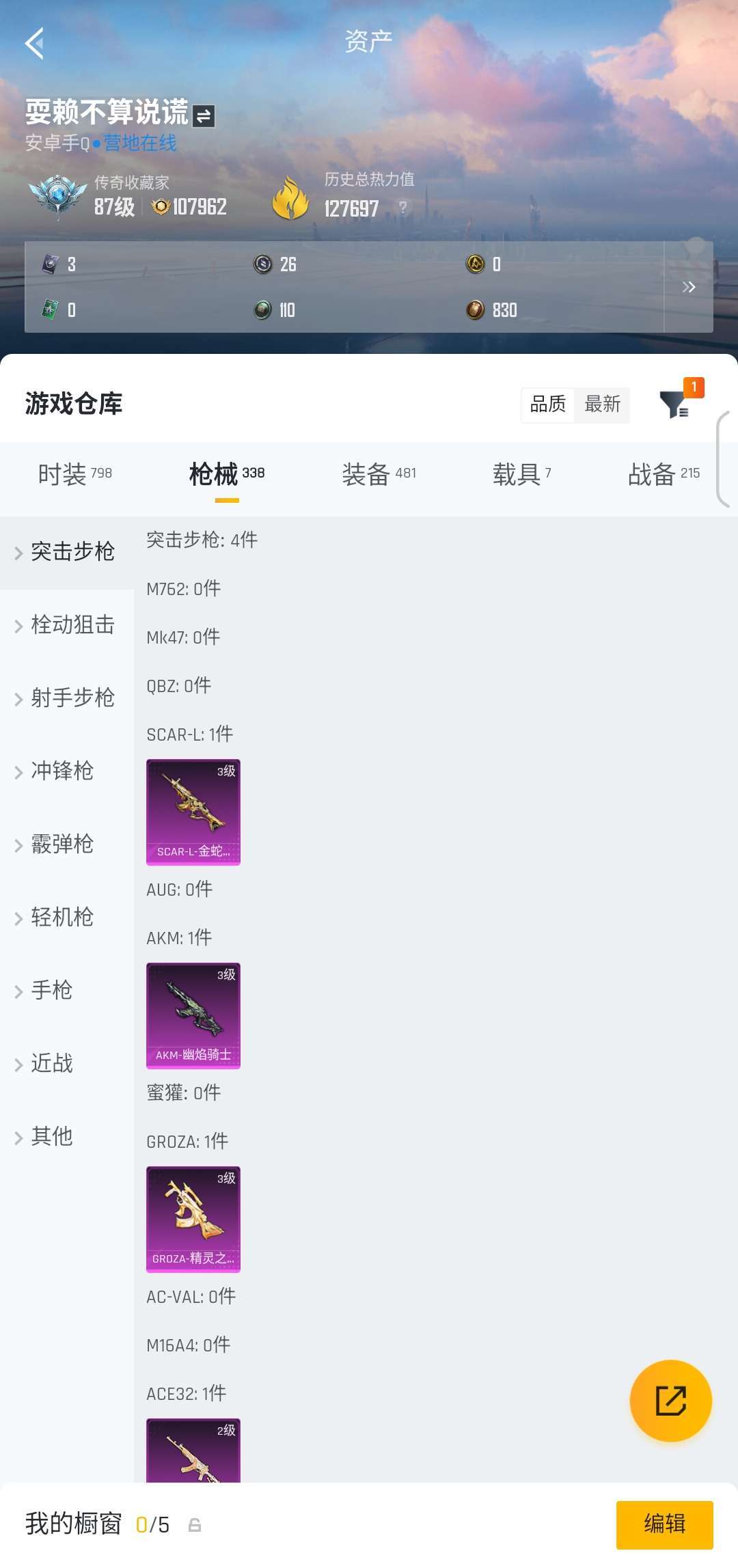Screen dimensions: 738x1568
Task: Tap the orange share floating button
Action: [x=670, y=1401]
